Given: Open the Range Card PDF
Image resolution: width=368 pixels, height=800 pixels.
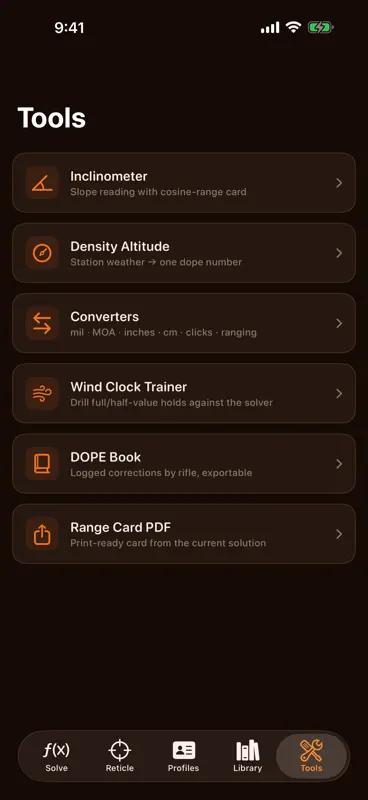Looking at the screenshot, I should (184, 534).
